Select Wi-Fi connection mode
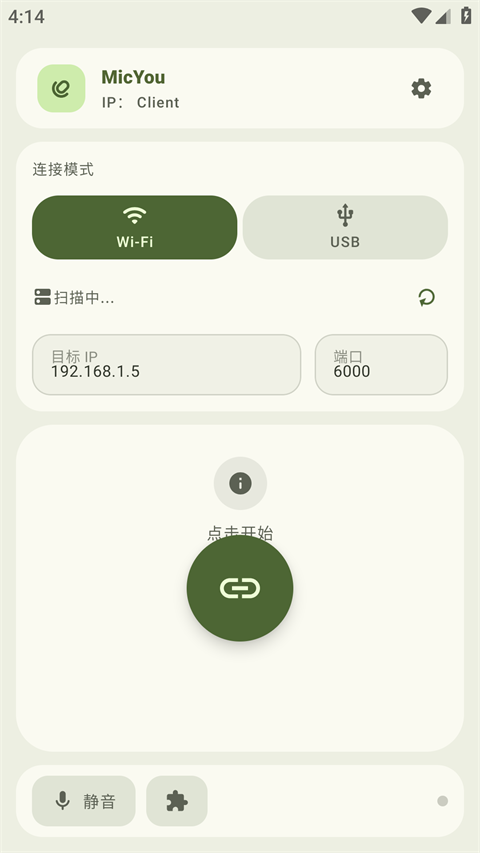The image size is (480, 853). click(134, 227)
